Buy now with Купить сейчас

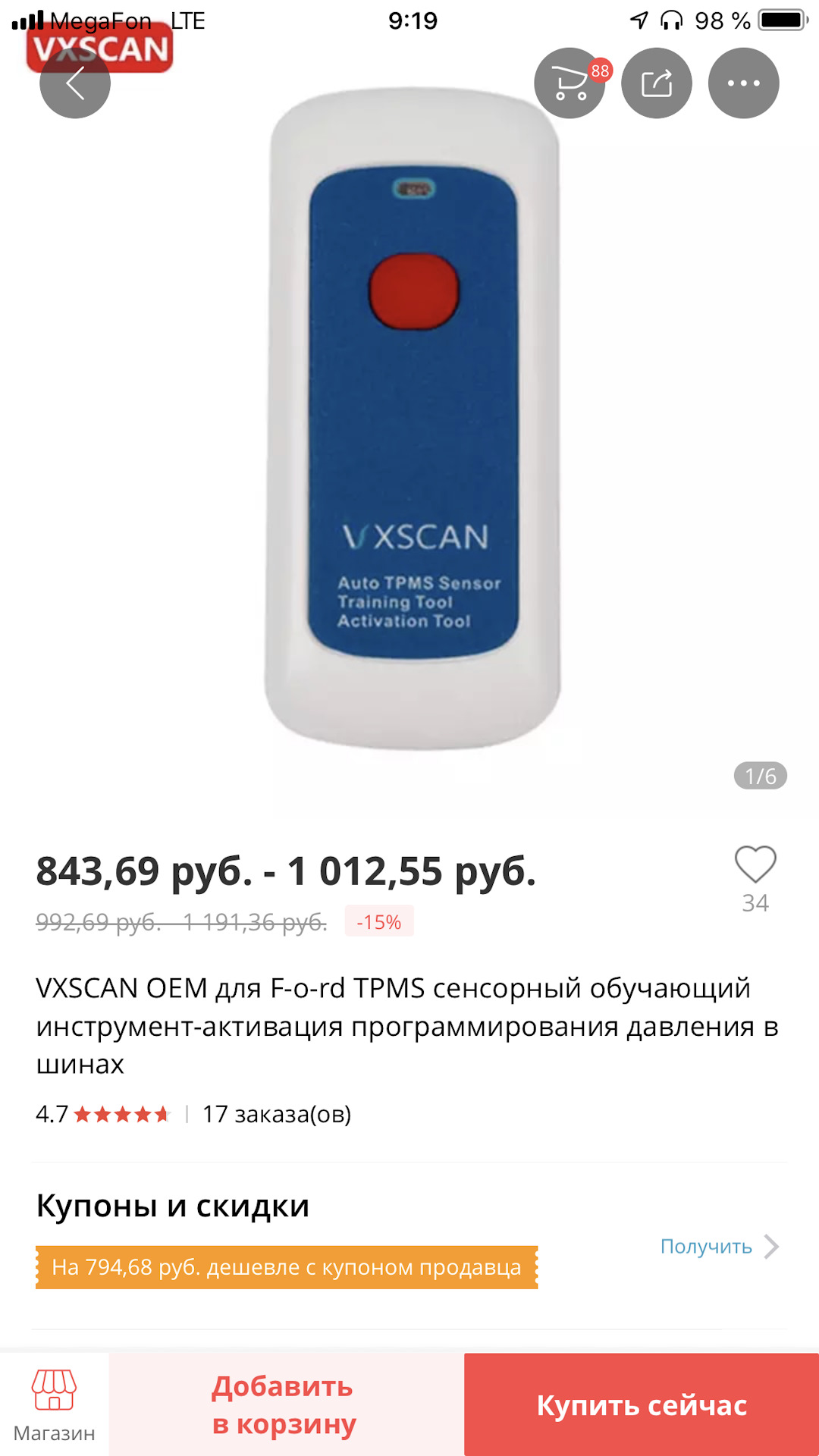coord(642,1404)
